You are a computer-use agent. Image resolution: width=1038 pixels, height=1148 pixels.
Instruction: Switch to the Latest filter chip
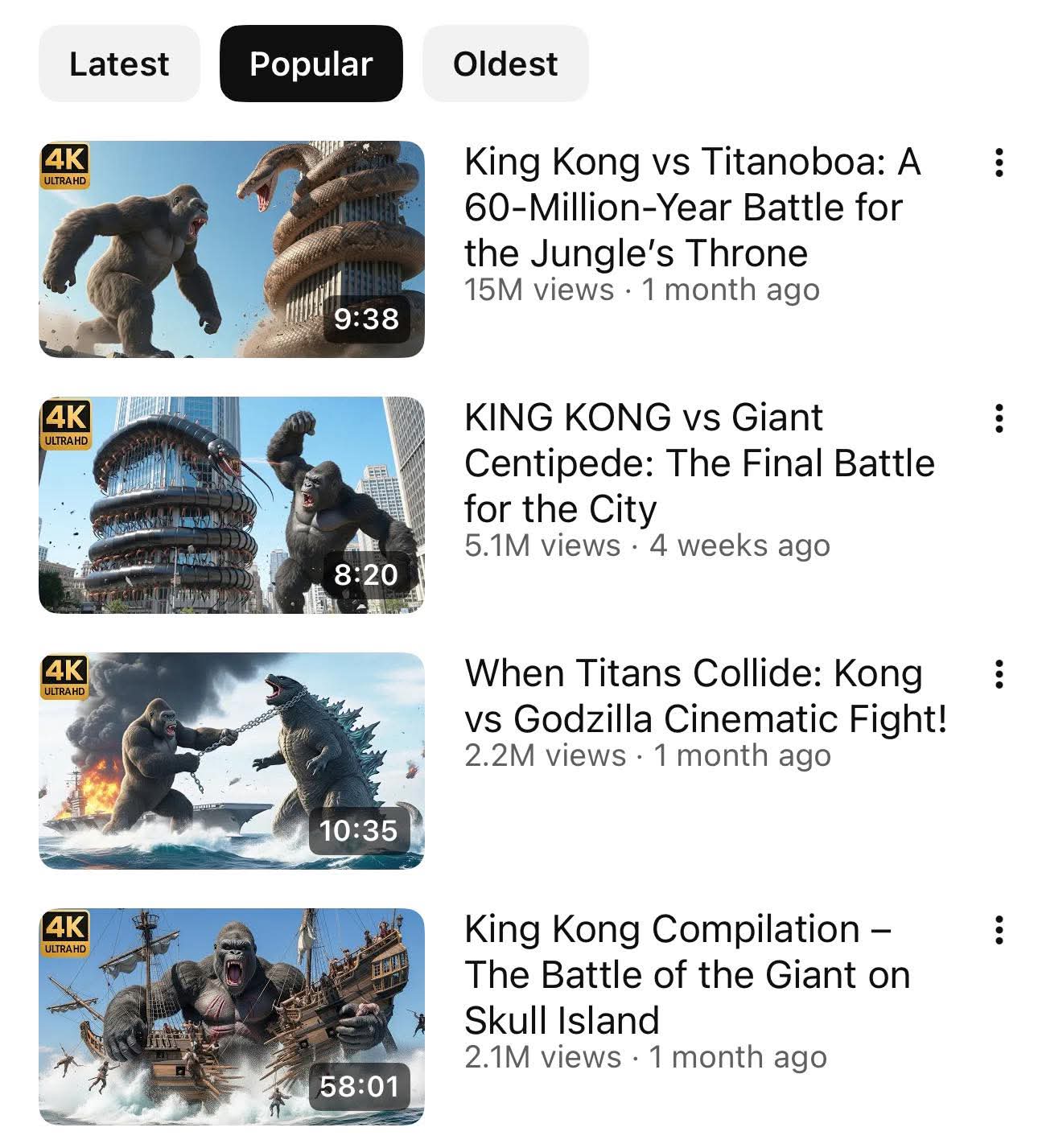pos(119,64)
